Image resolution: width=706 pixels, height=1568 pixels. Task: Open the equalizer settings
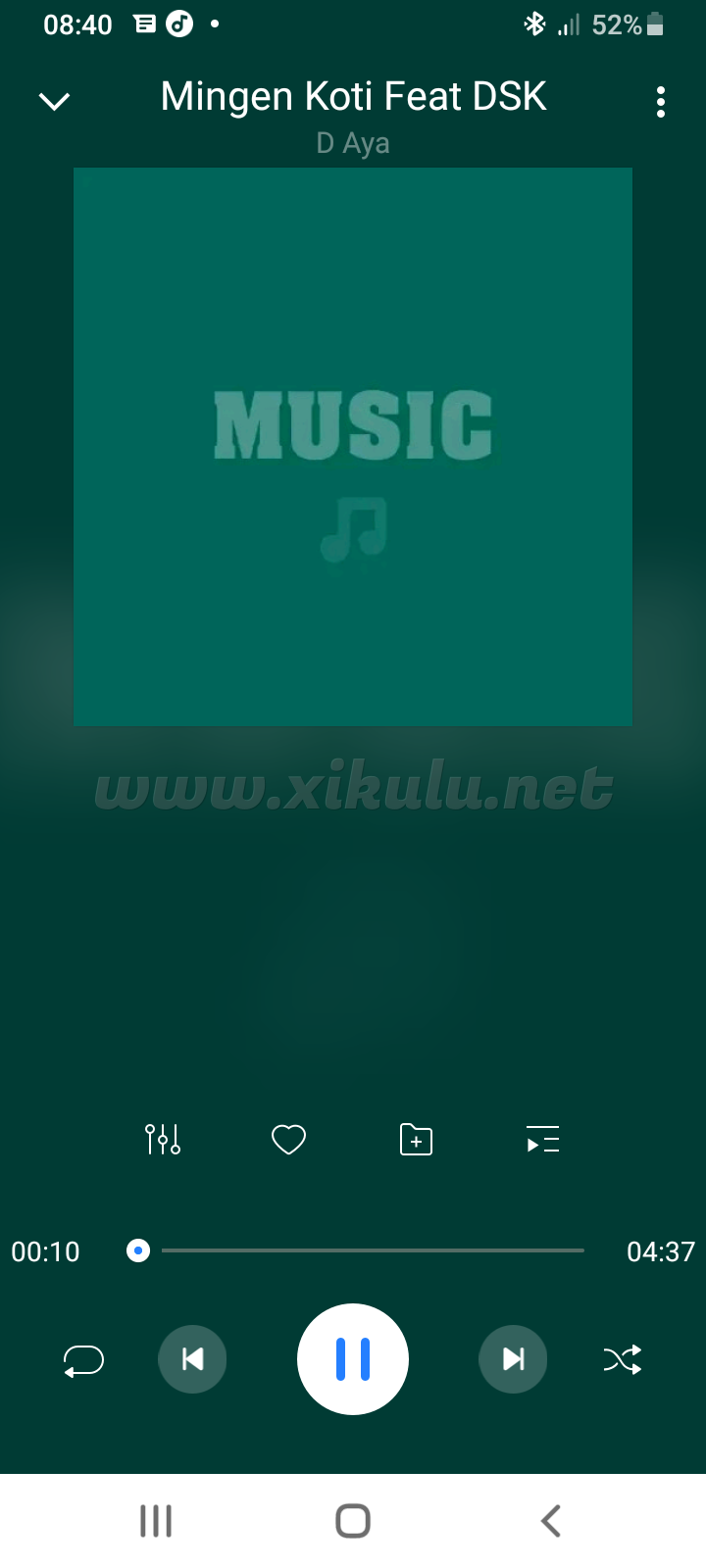coord(163,1139)
